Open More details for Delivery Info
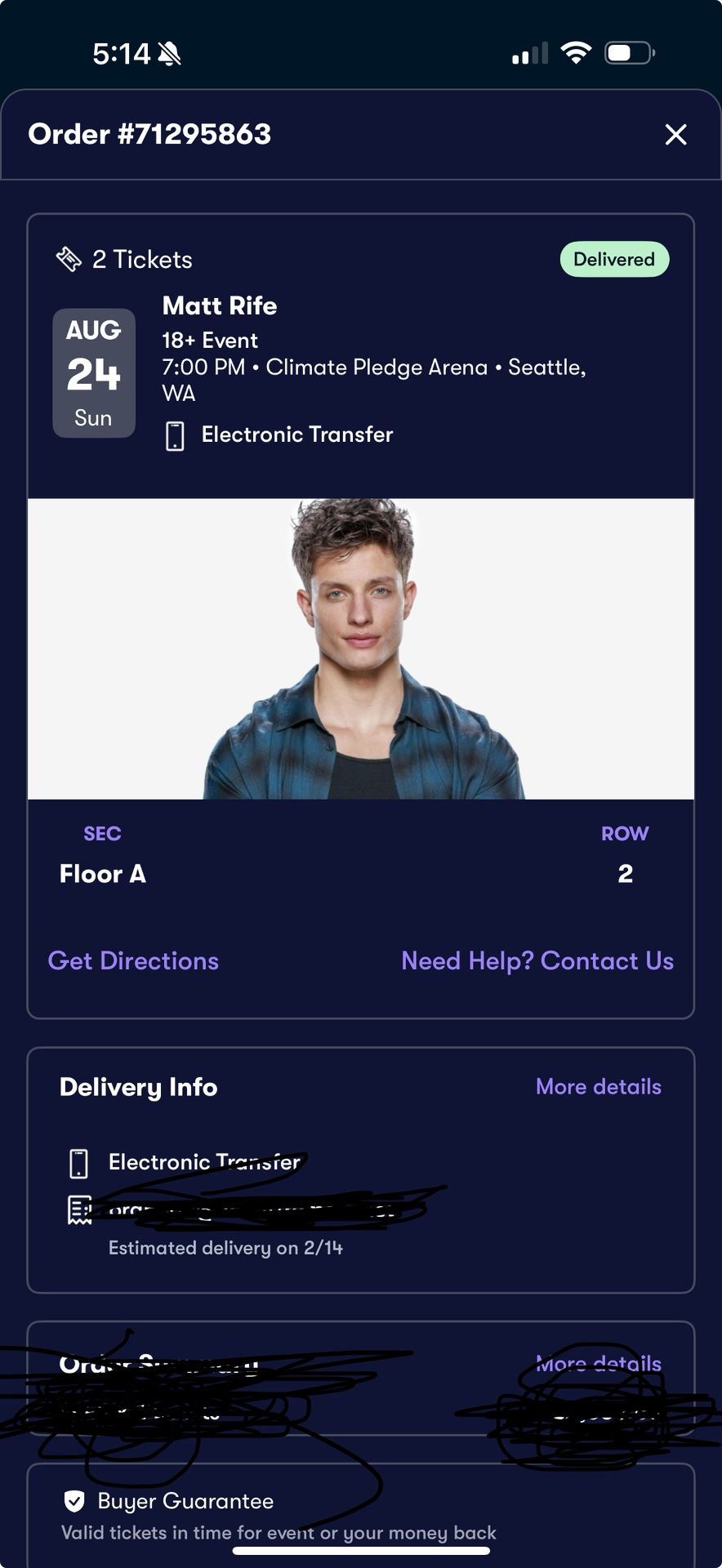Image resolution: width=722 pixels, height=1568 pixels. point(598,1087)
